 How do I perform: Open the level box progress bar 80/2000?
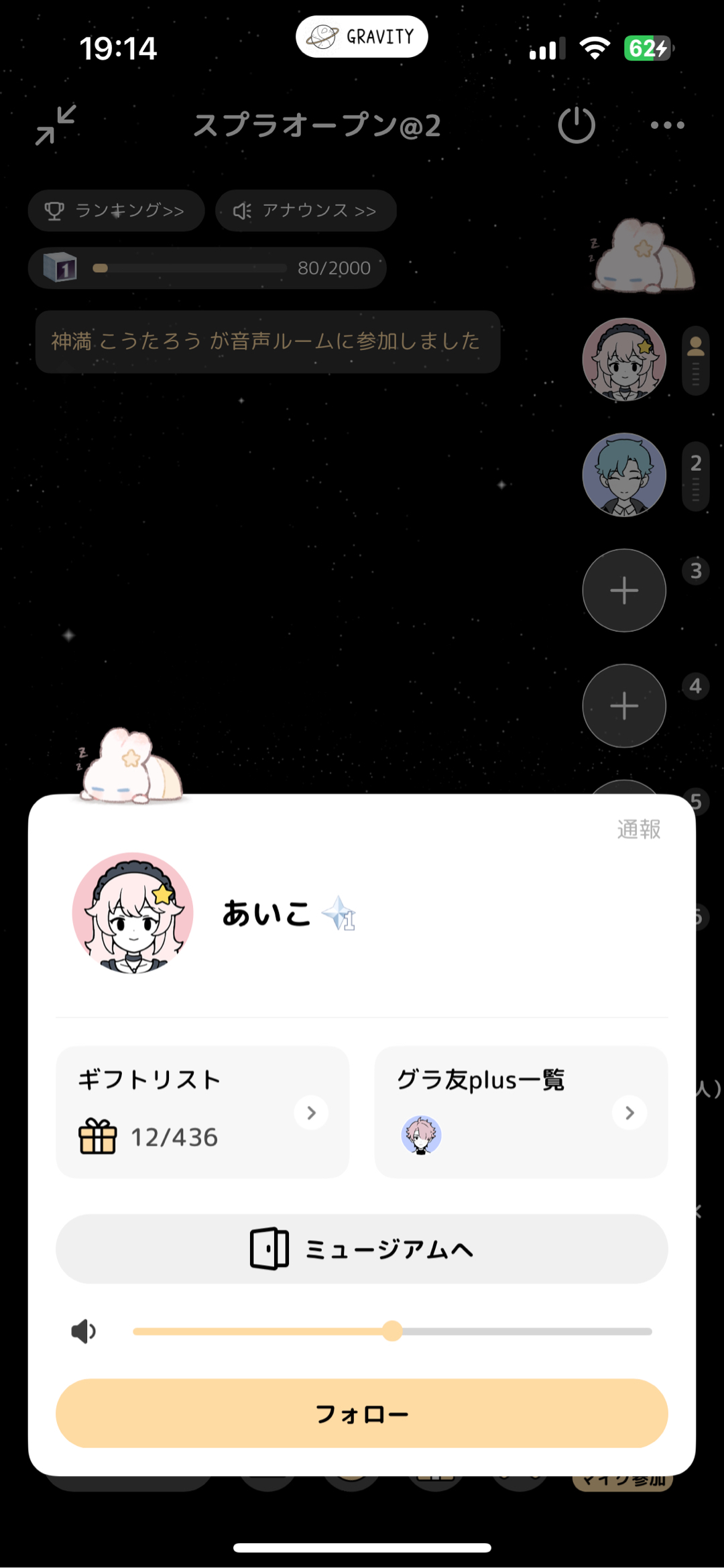pyautogui.click(x=207, y=268)
